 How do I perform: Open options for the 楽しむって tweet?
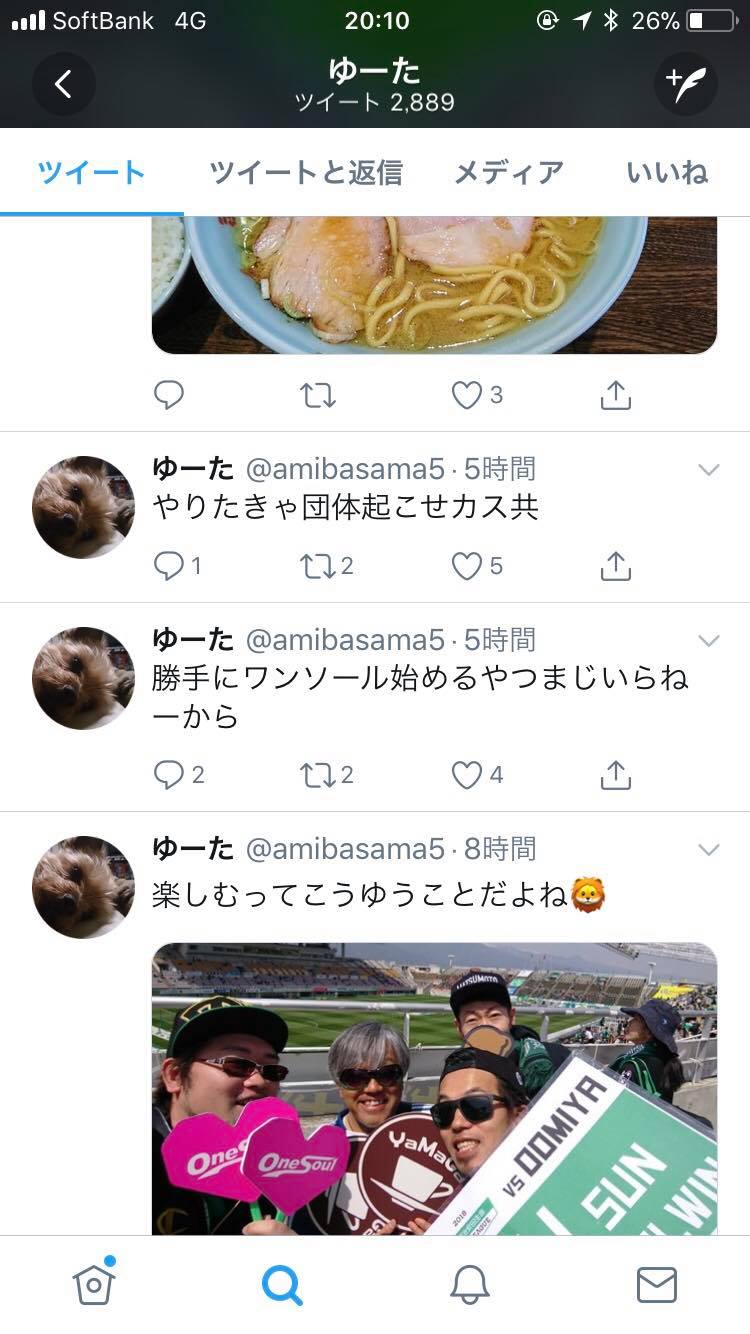(x=708, y=850)
